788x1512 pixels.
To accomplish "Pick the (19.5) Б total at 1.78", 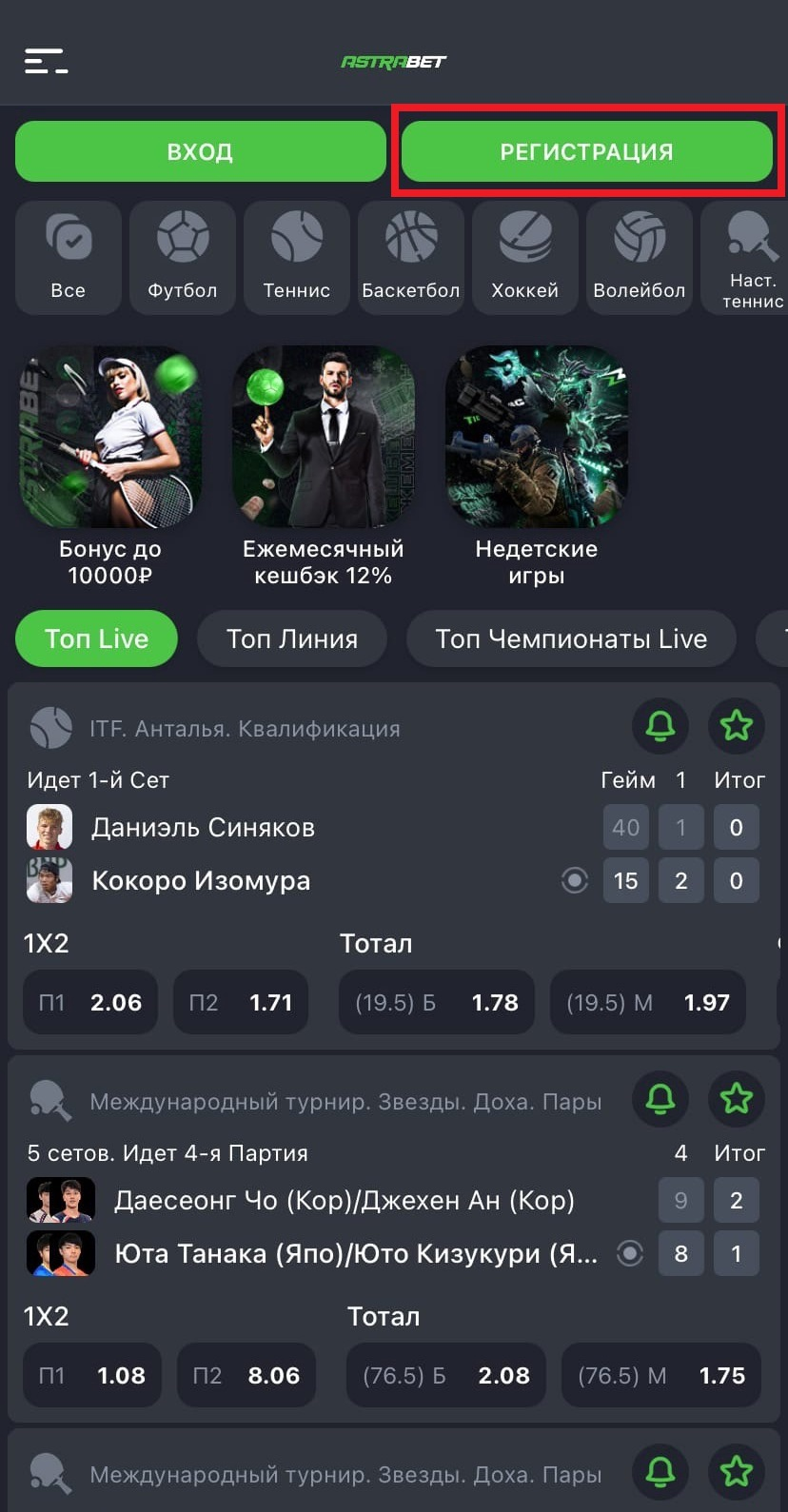I will [436, 1002].
